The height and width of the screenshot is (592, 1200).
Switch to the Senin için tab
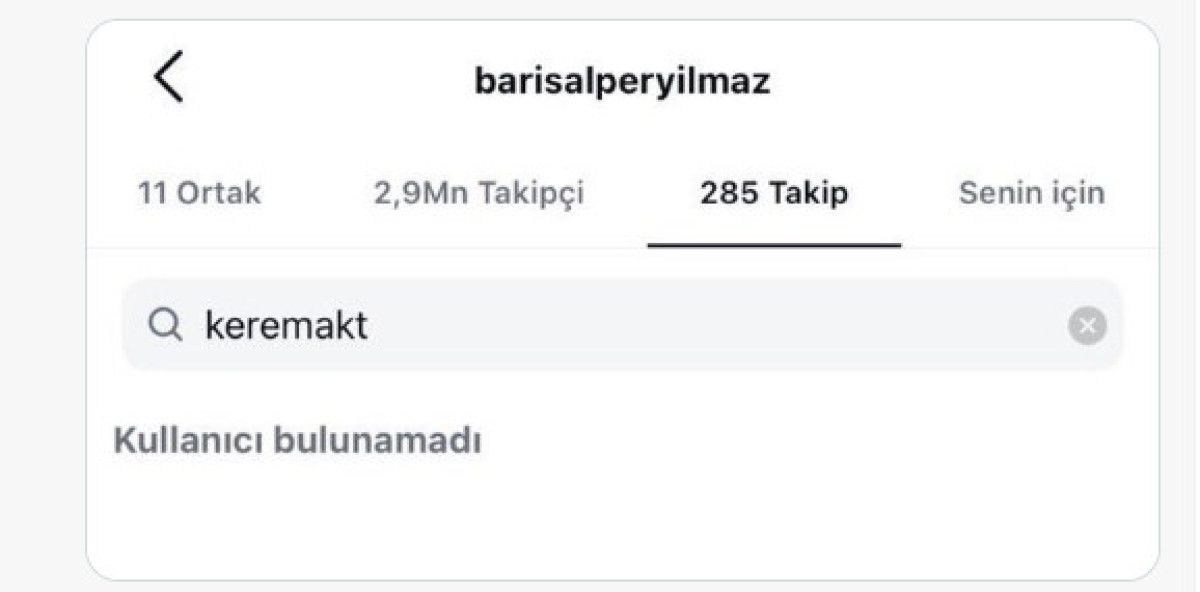point(1031,193)
